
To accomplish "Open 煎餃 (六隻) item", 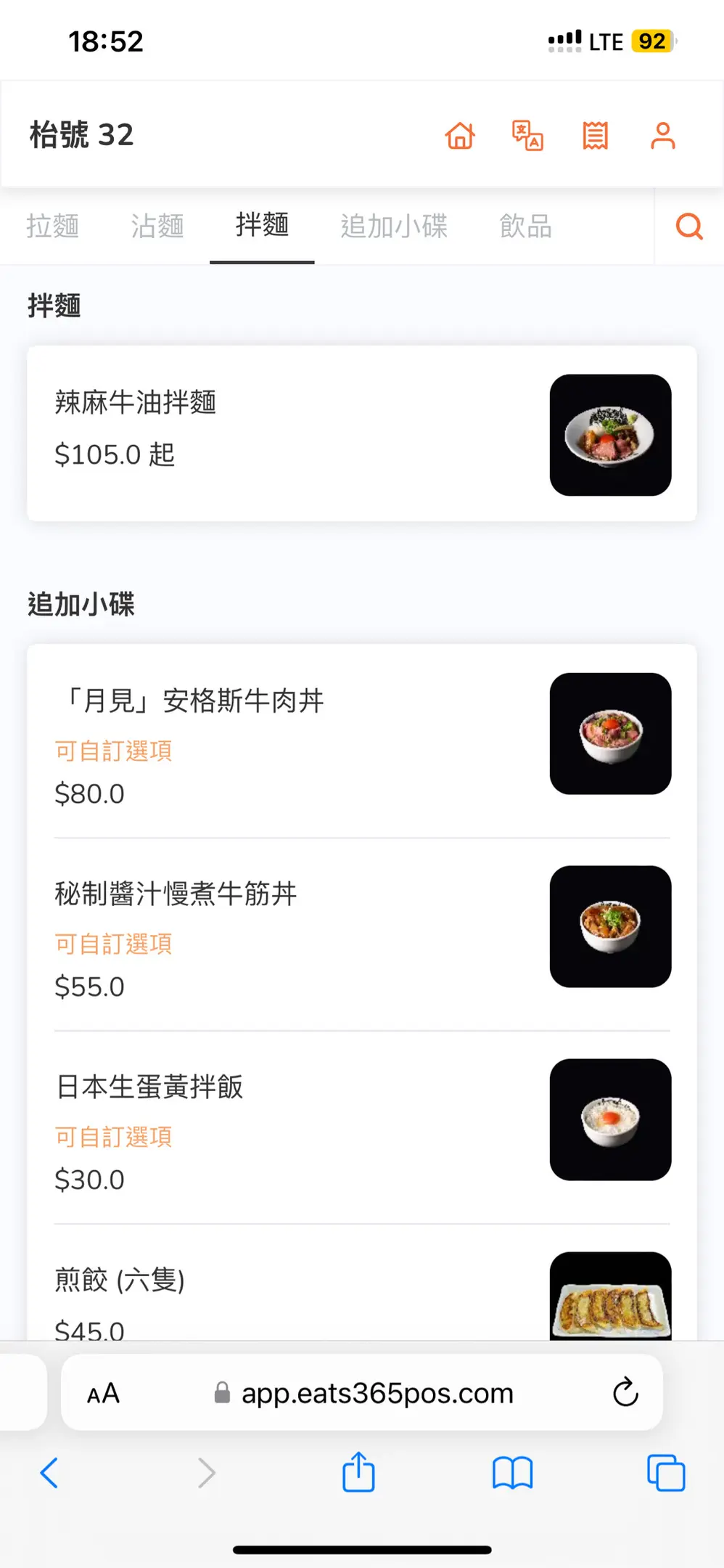I will (362, 1283).
